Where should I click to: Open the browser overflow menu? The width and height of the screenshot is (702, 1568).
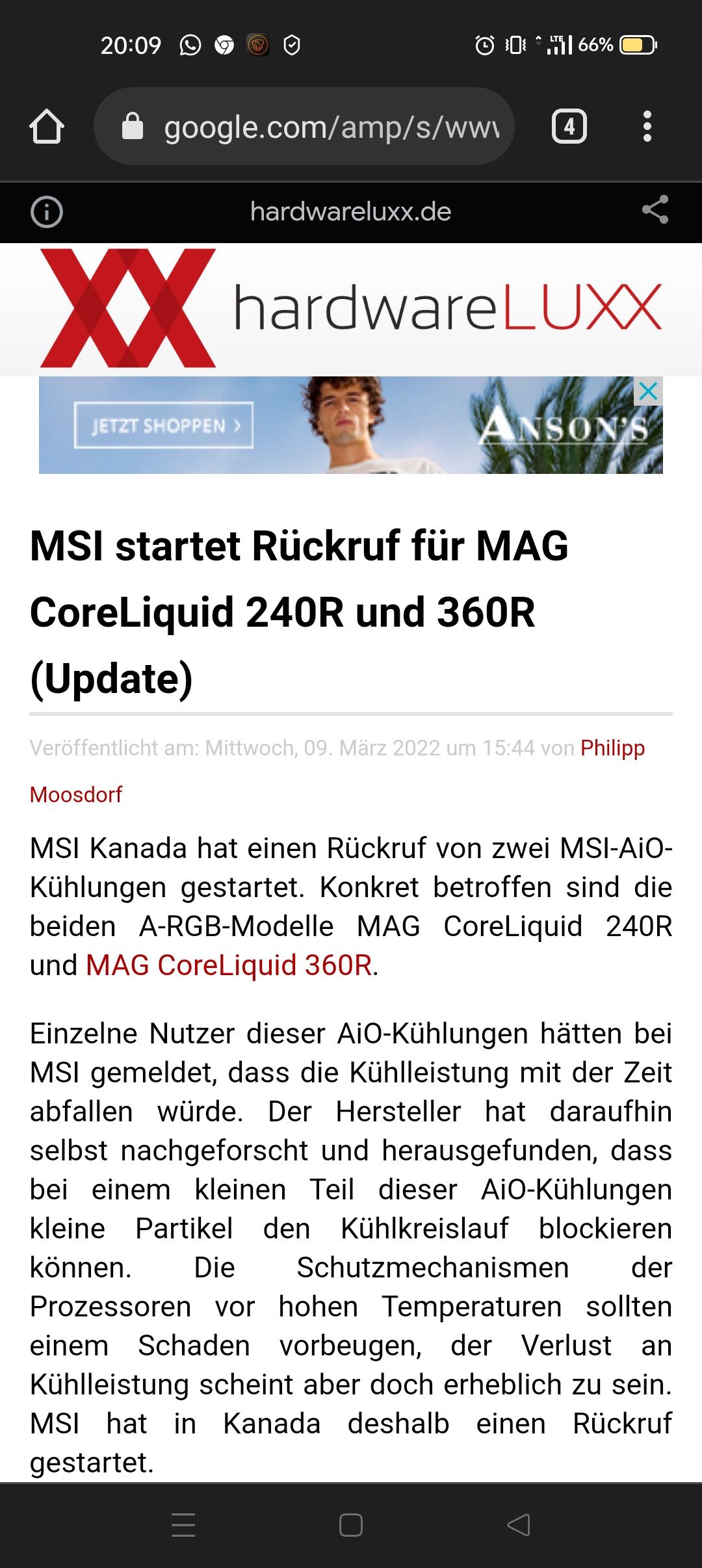(647, 126)
